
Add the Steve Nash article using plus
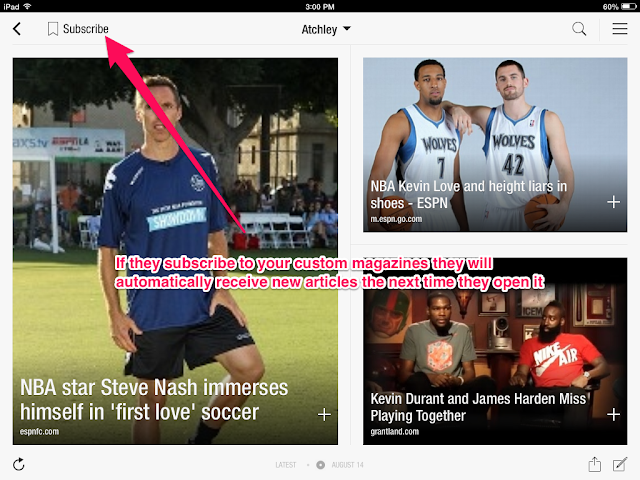click(324, 413)
